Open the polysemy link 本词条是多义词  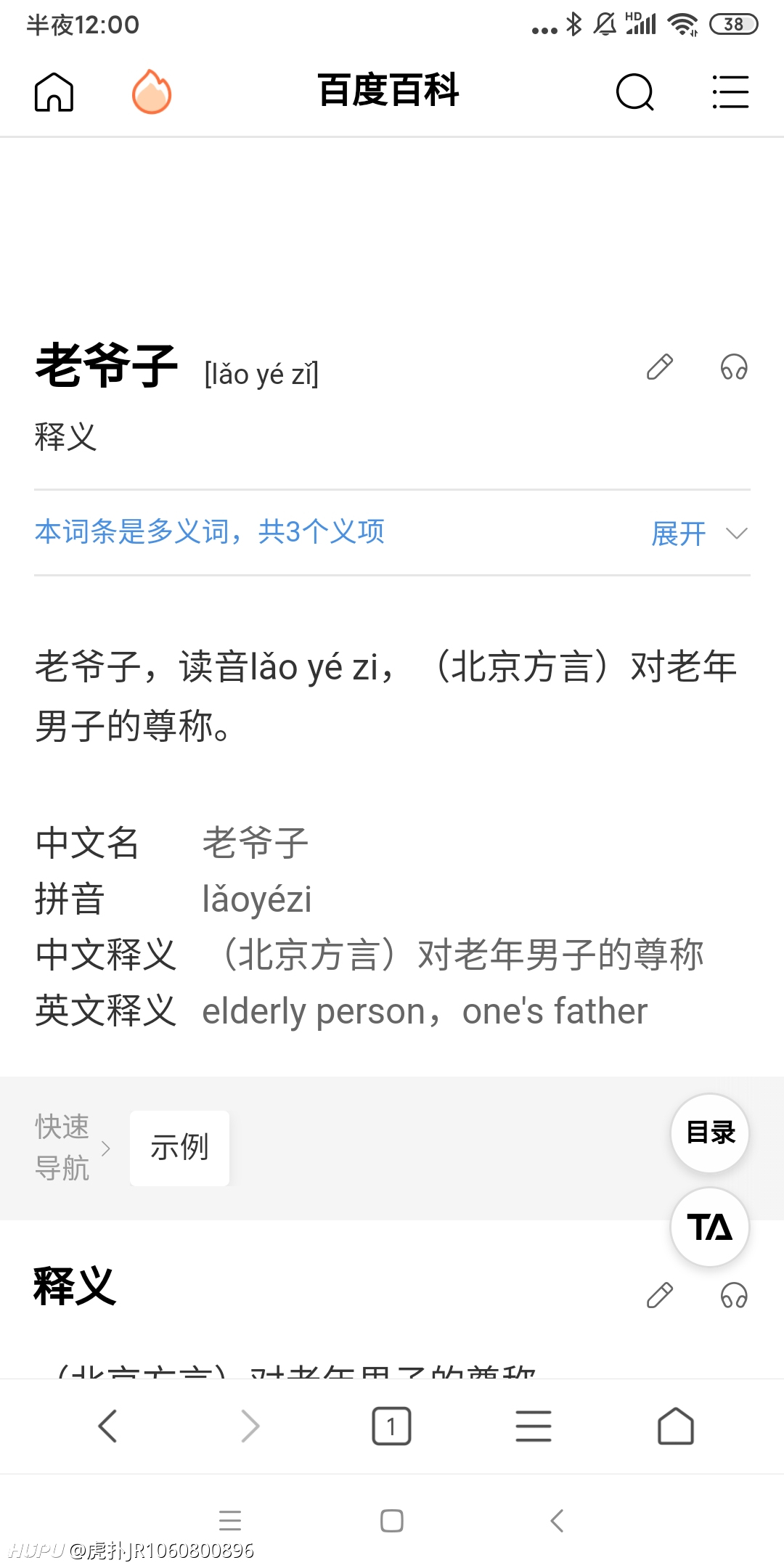210,532
